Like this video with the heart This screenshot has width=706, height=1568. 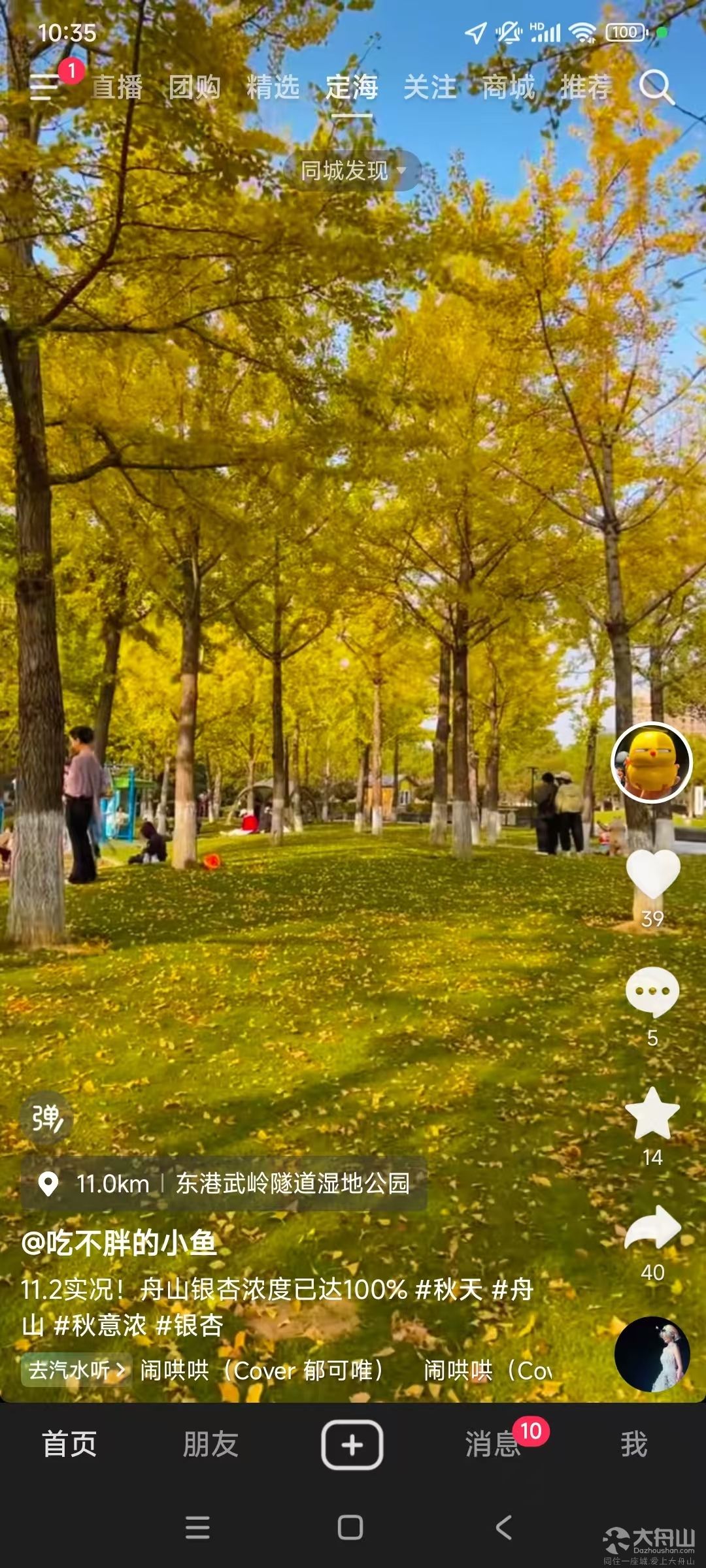652,875
